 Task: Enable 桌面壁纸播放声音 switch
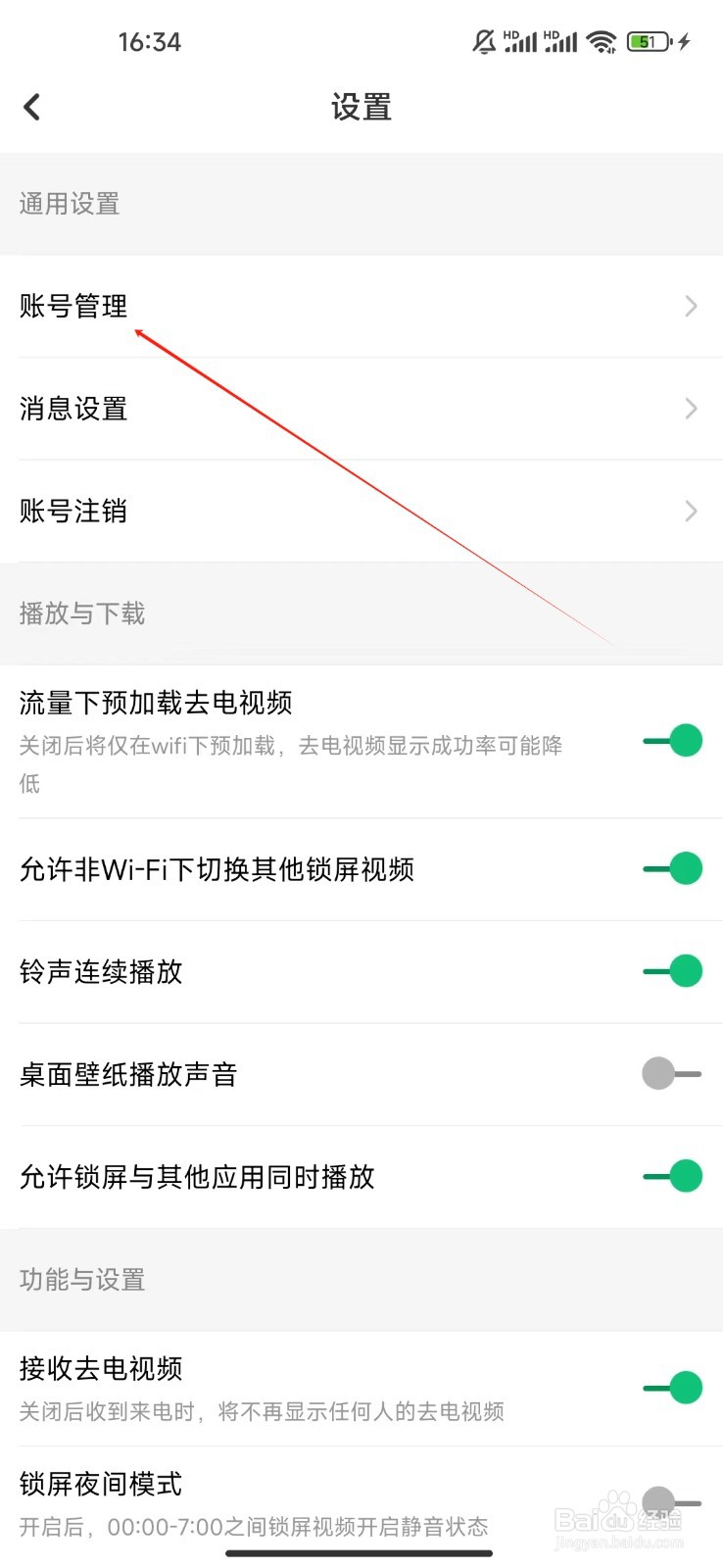pos(671,1073)
